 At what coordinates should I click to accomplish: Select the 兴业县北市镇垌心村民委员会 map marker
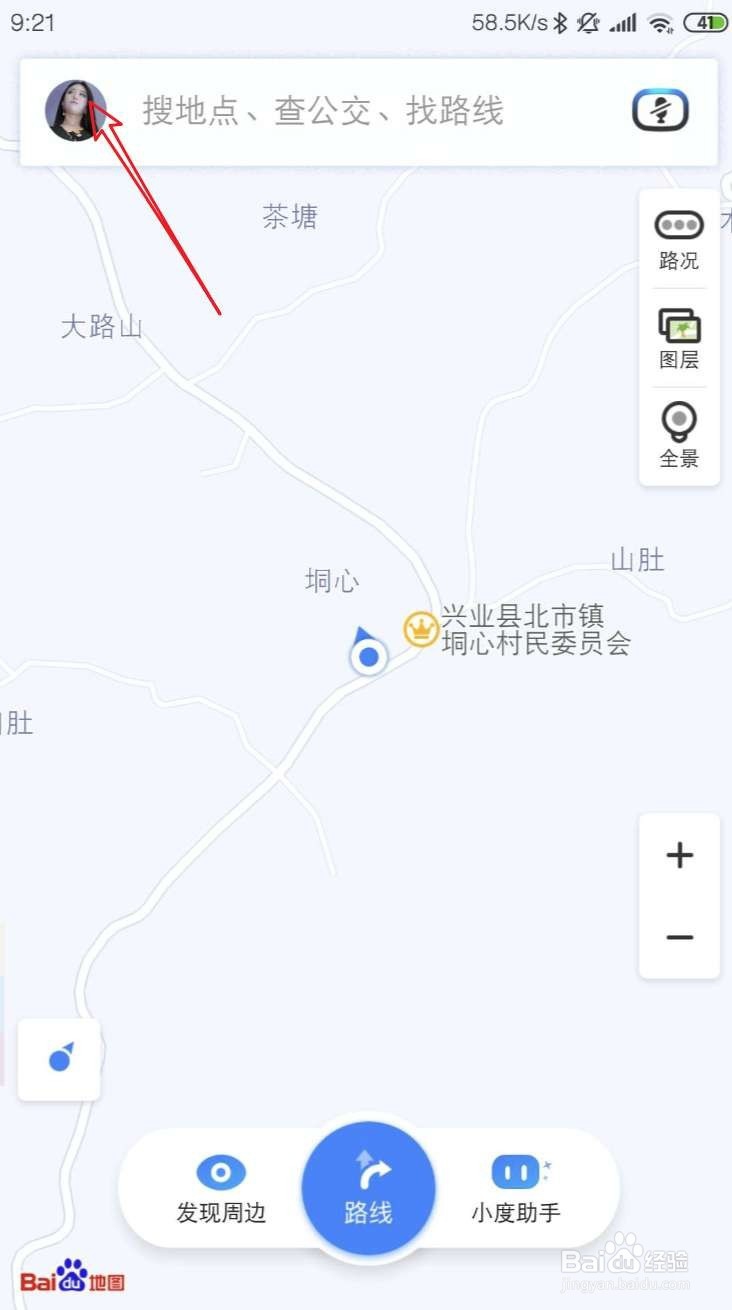(421, 629)
